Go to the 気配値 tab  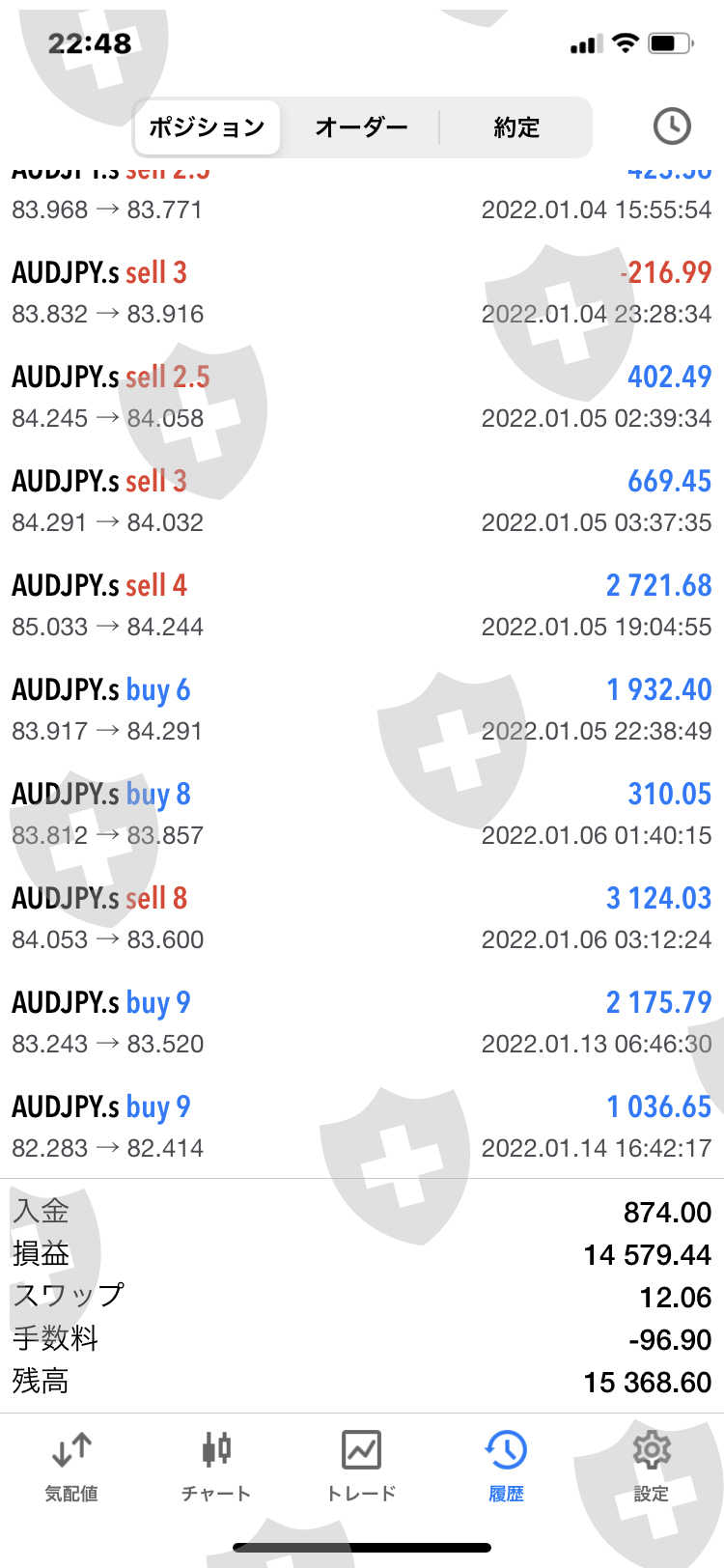pyautogui.click(x=71, y=1466)
